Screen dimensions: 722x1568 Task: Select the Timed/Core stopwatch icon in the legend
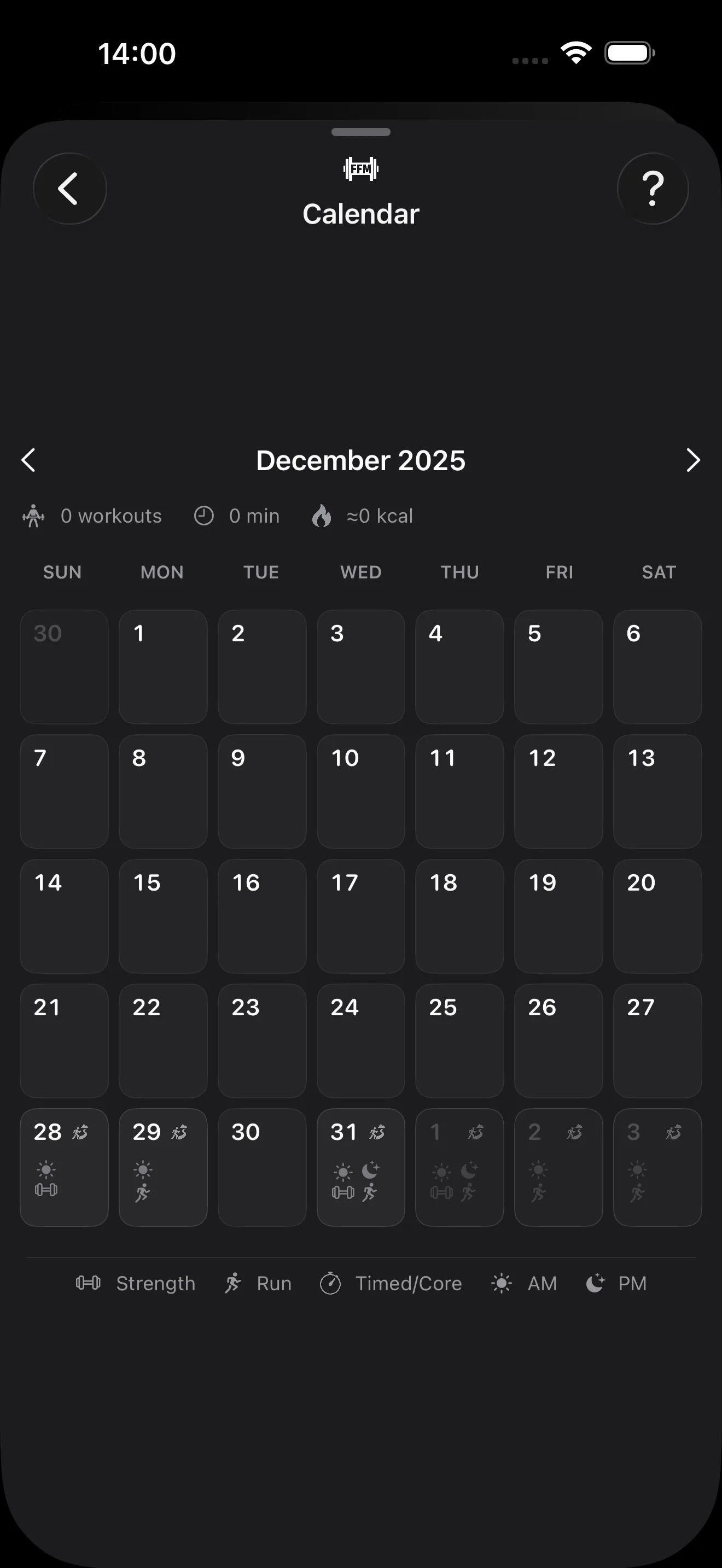point(329,1283)
